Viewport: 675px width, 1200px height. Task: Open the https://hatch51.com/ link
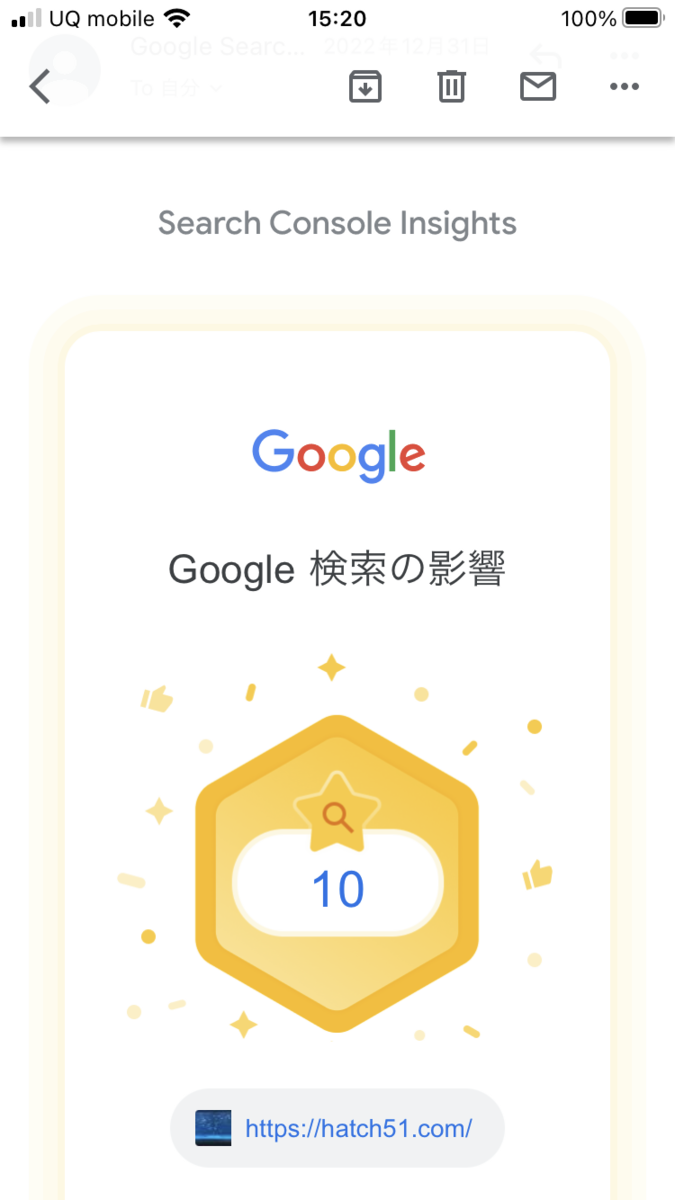358,1129
